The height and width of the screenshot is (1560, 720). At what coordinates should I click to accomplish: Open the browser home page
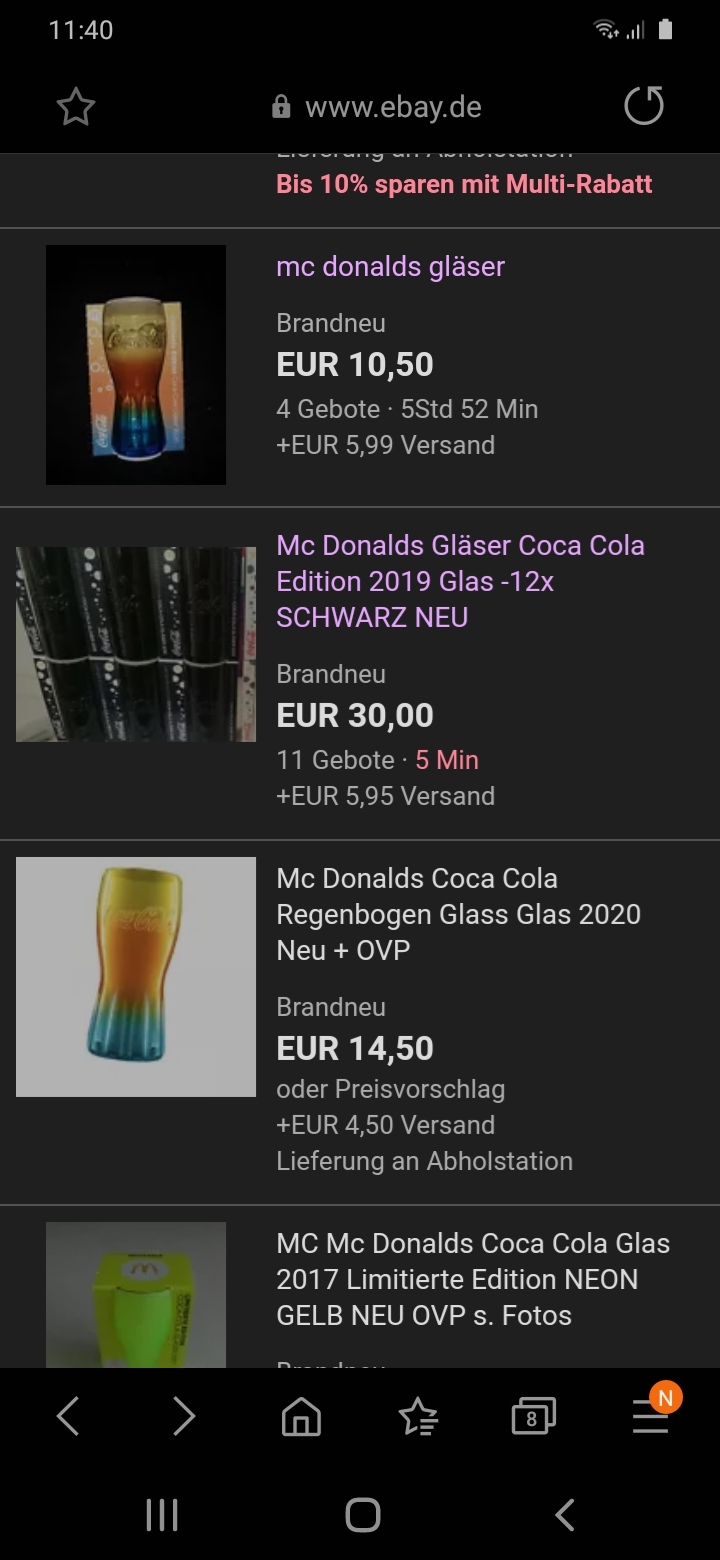click(x=301, y=1416)
